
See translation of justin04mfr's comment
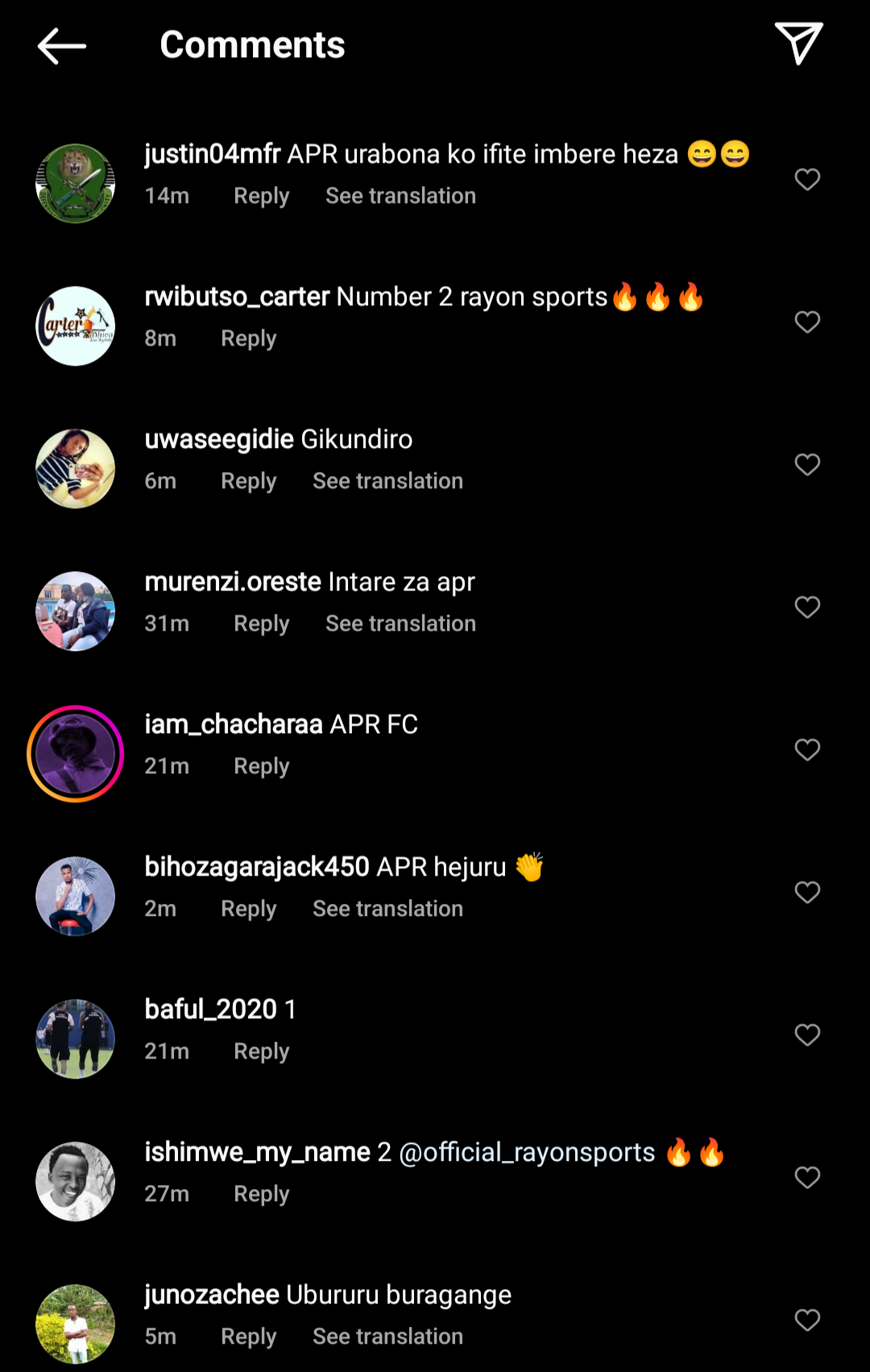click(x=400, y=196)
